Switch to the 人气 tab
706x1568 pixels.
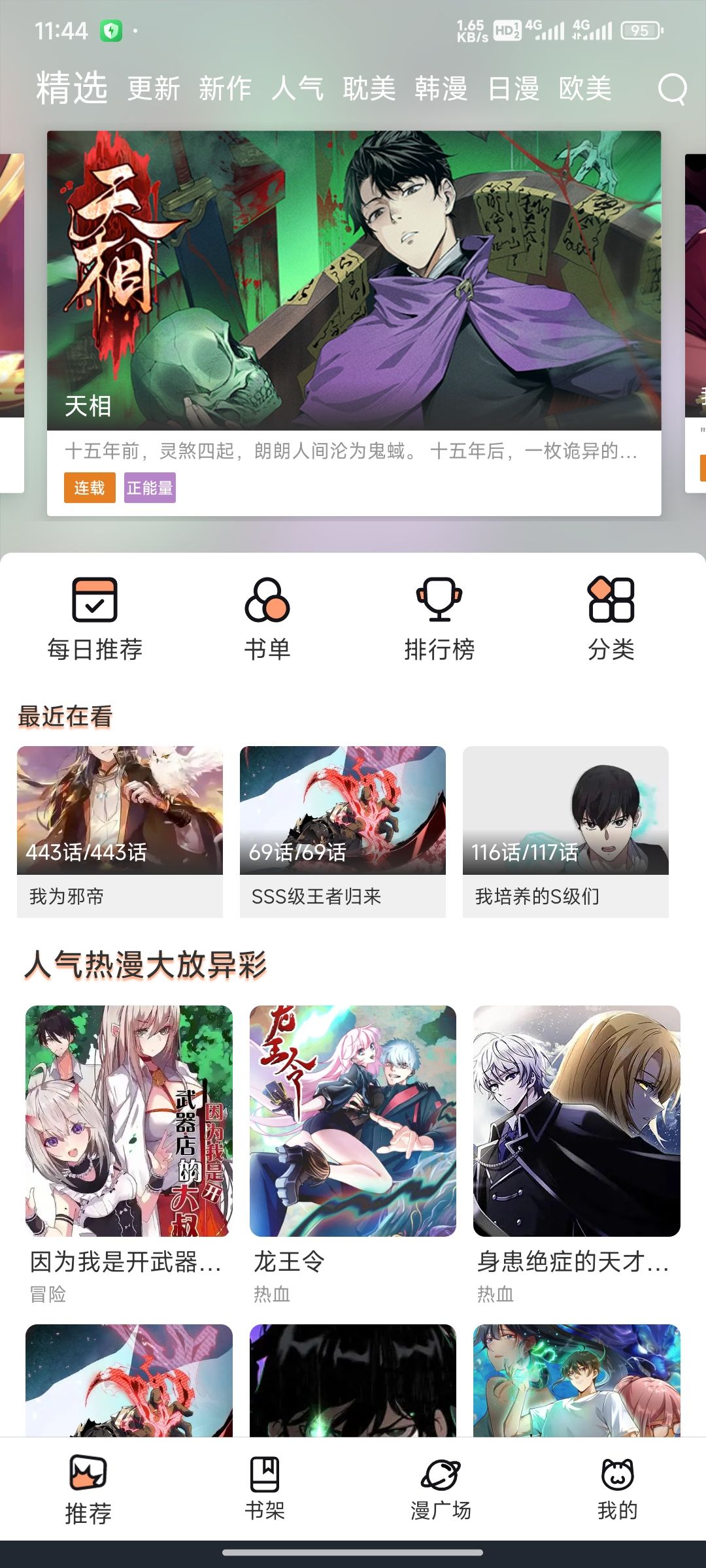click(297, 89)
